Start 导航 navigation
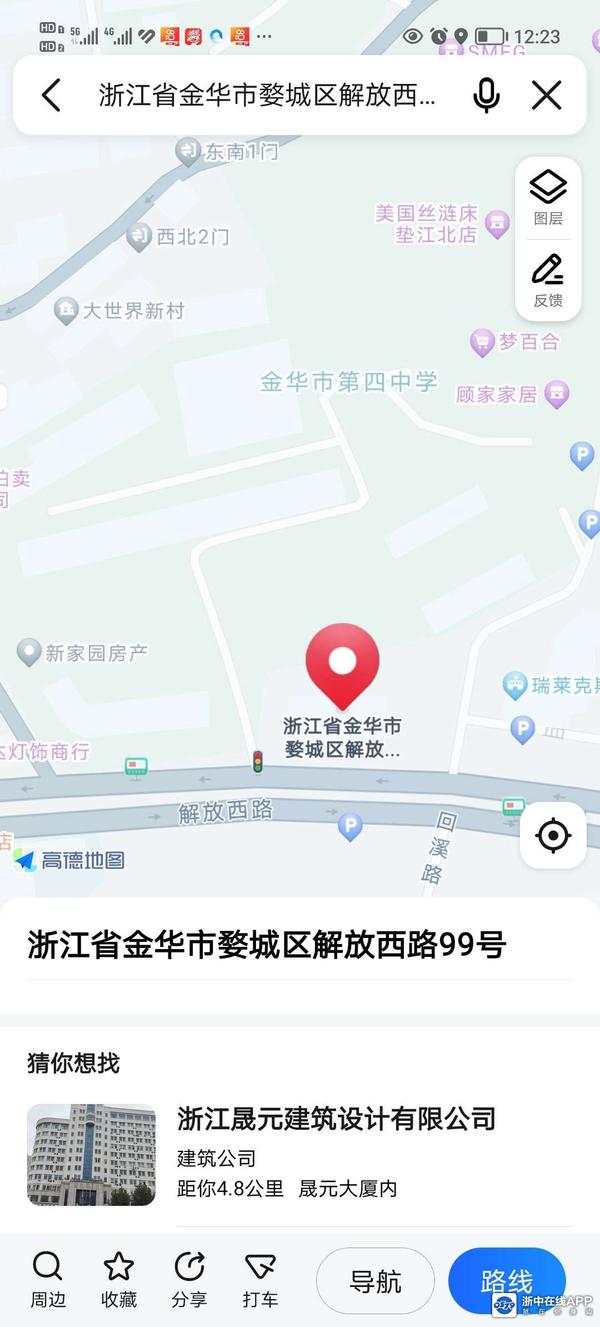The image size is (600, 1327). pyautogui.click(x=375, y=1281)
